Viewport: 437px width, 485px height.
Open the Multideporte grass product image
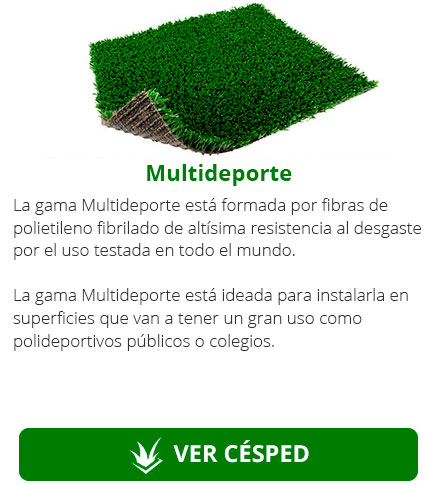click(233, 79)
